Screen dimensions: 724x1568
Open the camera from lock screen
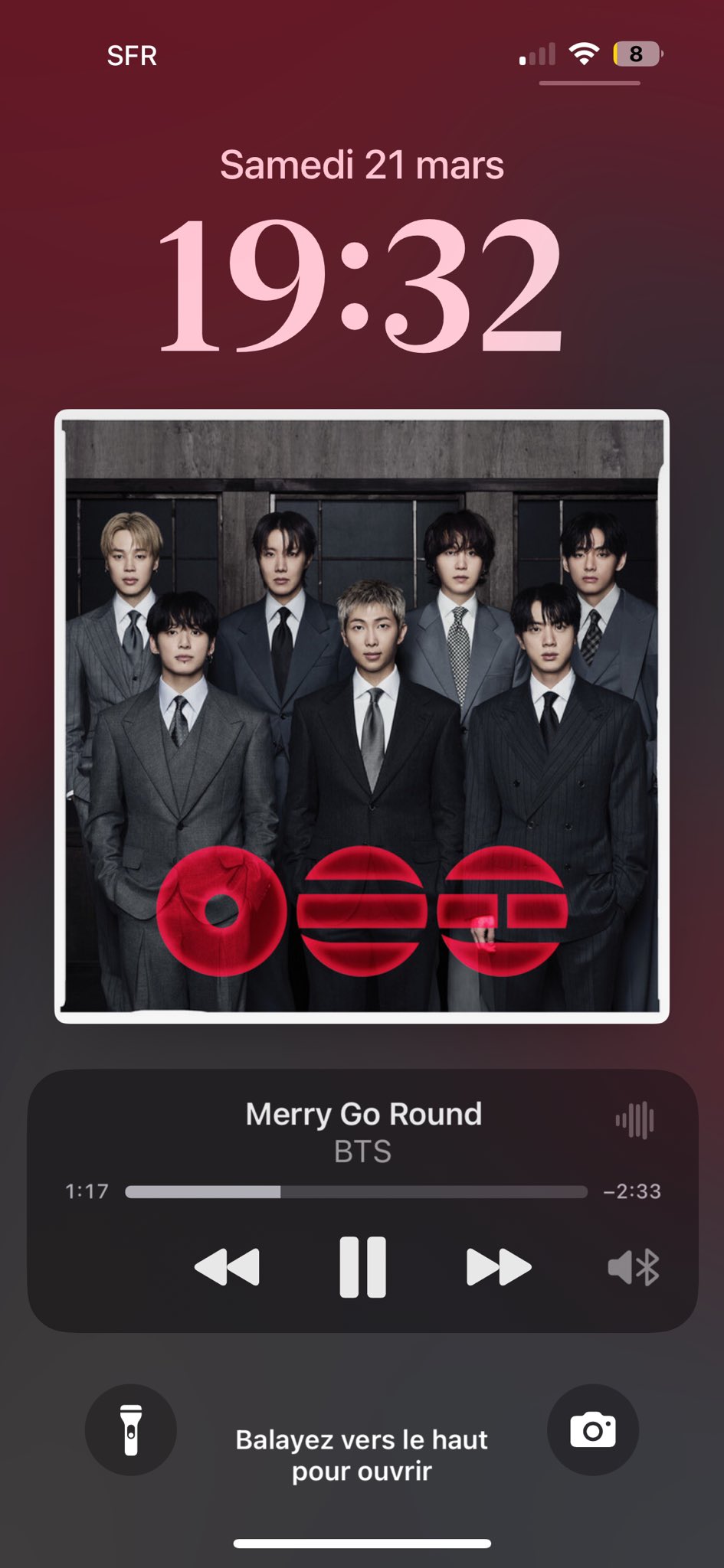tap(592, 1429)
